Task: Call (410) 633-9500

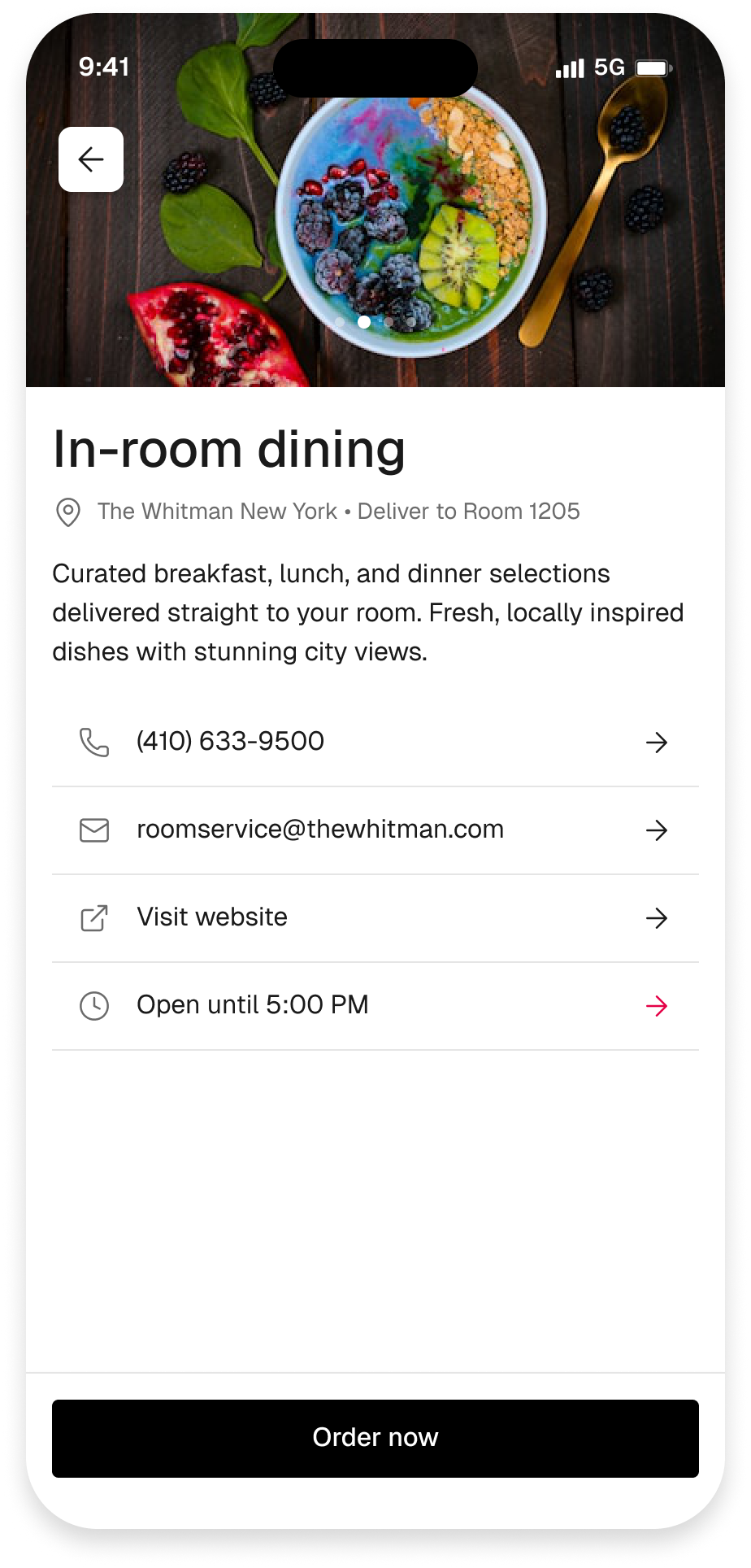Action: coord(375,742)
